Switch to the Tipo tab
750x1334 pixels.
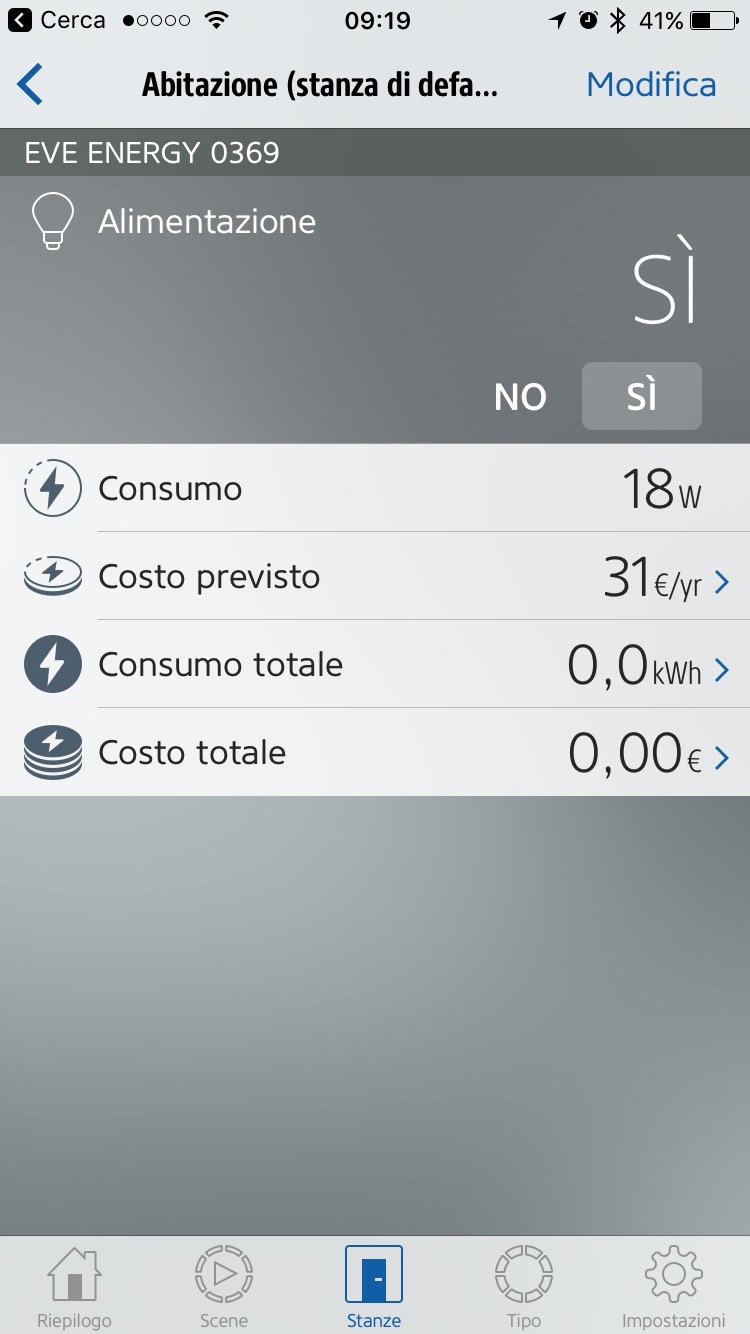coord(524,1285)
